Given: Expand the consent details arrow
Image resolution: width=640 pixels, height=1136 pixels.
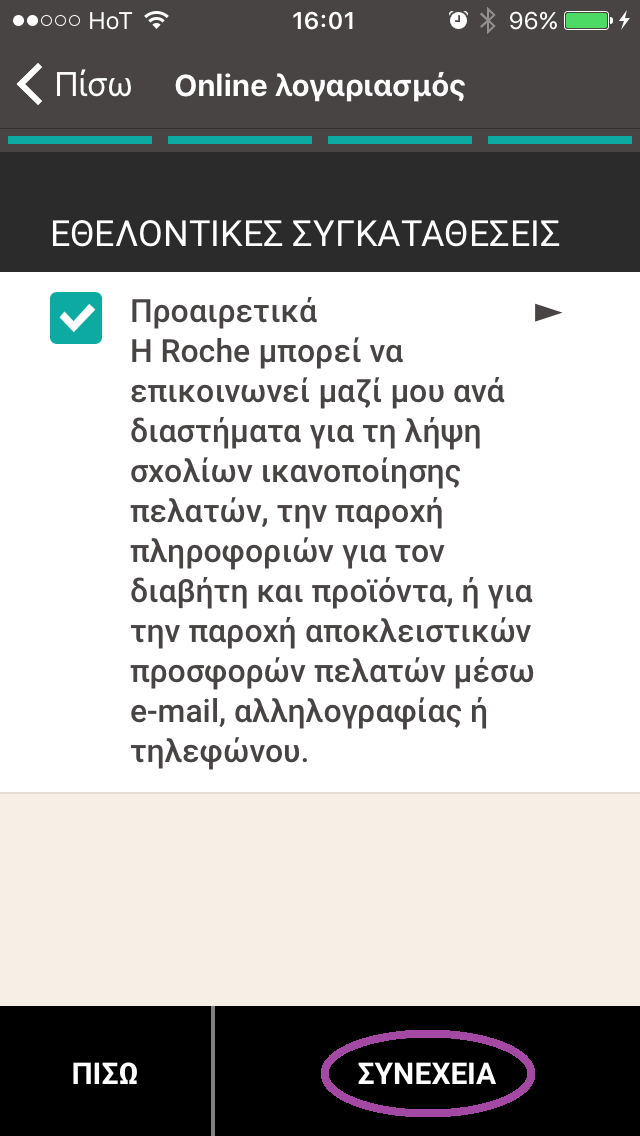Looking at the screenshot, I should click(x=548, y=313).
